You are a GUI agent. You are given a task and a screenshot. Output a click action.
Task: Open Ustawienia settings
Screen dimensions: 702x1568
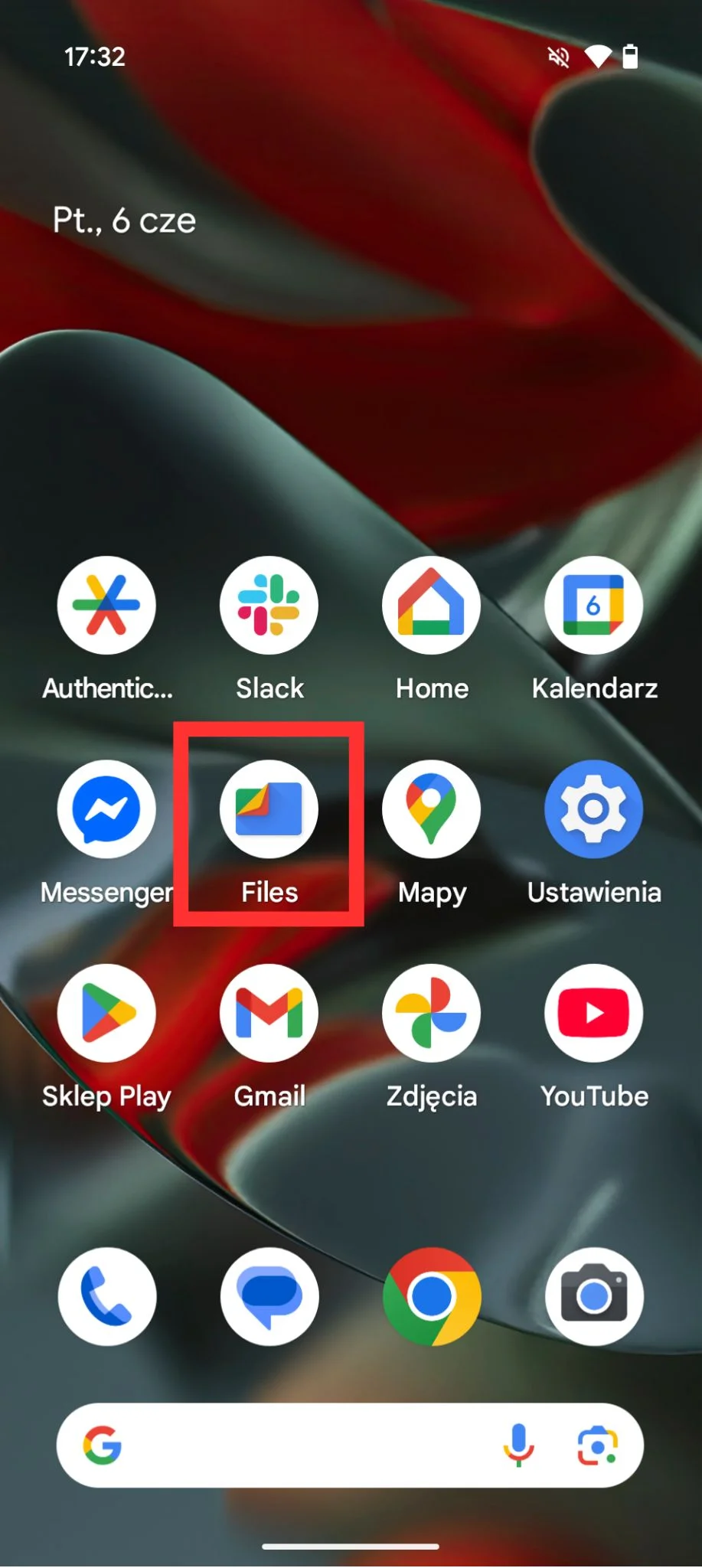(x=593, y=809)
